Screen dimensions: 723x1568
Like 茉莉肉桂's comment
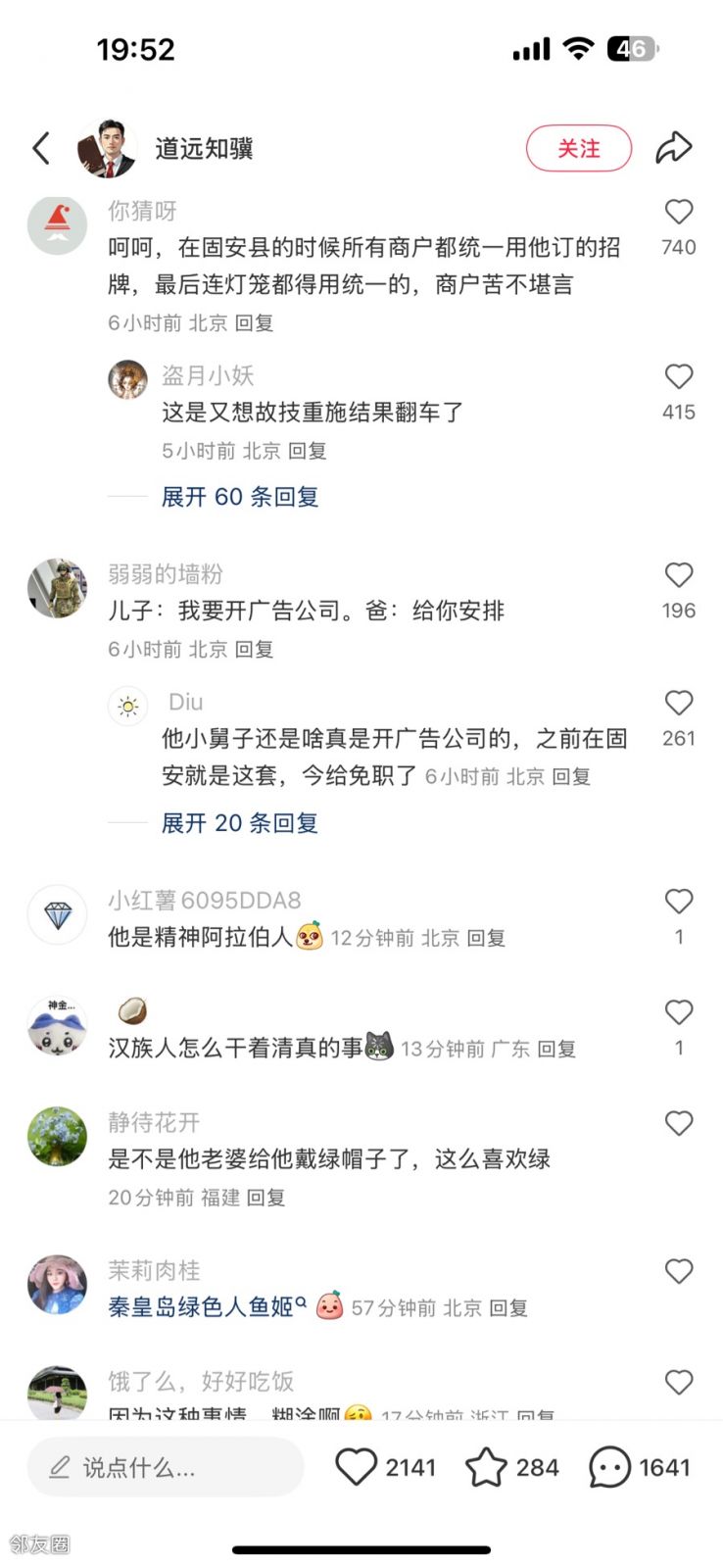(678, 1272)
